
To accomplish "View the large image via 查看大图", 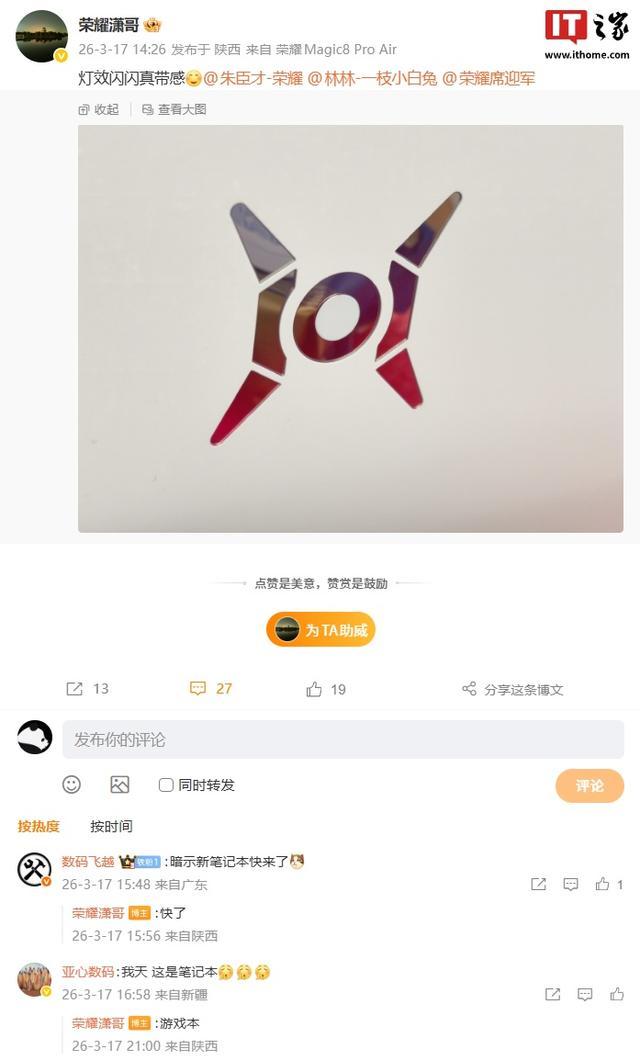I will [174, 110].
